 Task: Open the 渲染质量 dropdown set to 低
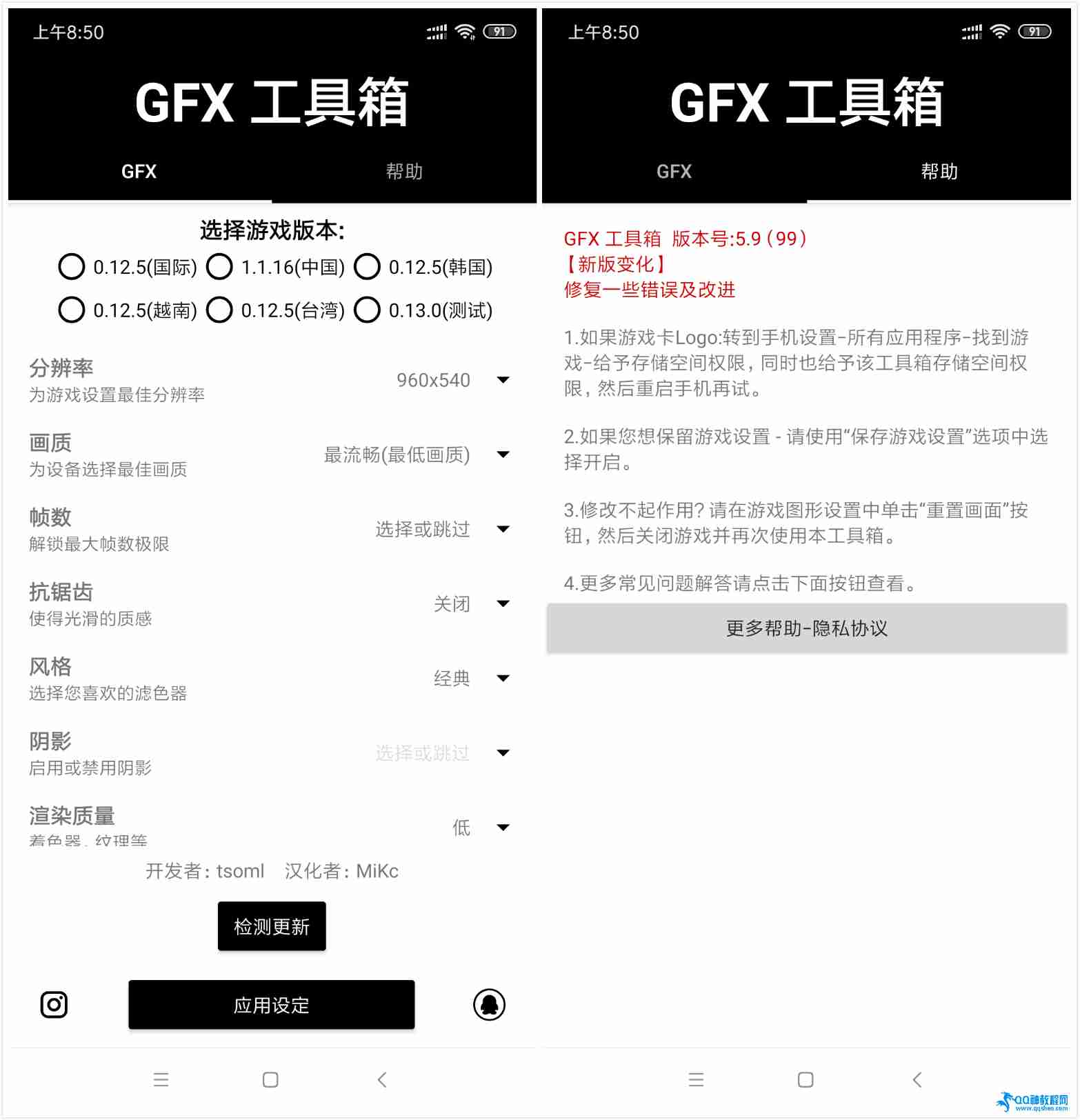[x=480, y=828]
